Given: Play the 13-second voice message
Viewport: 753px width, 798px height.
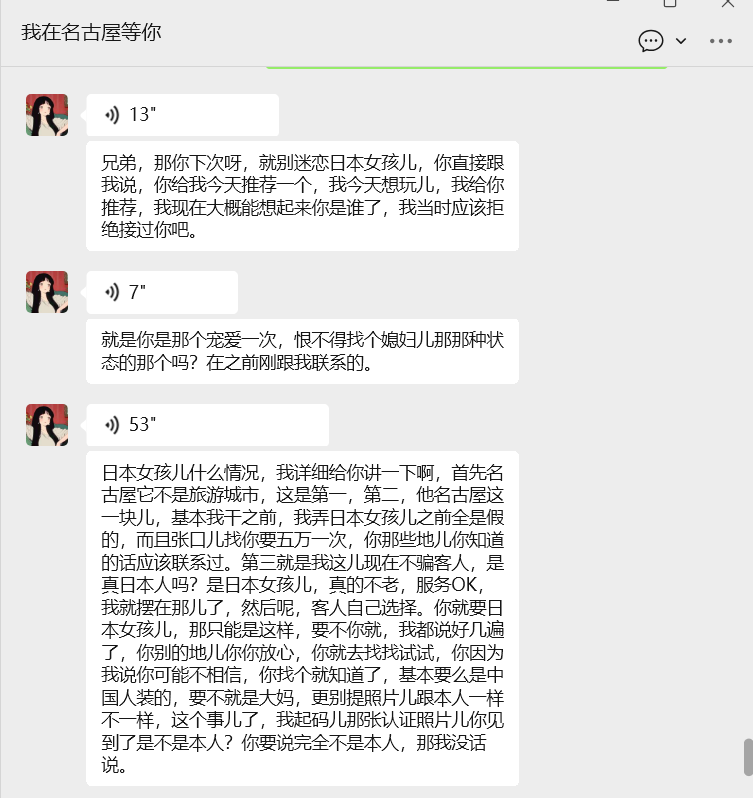Looking at the screenshot, I should [182, 115].
